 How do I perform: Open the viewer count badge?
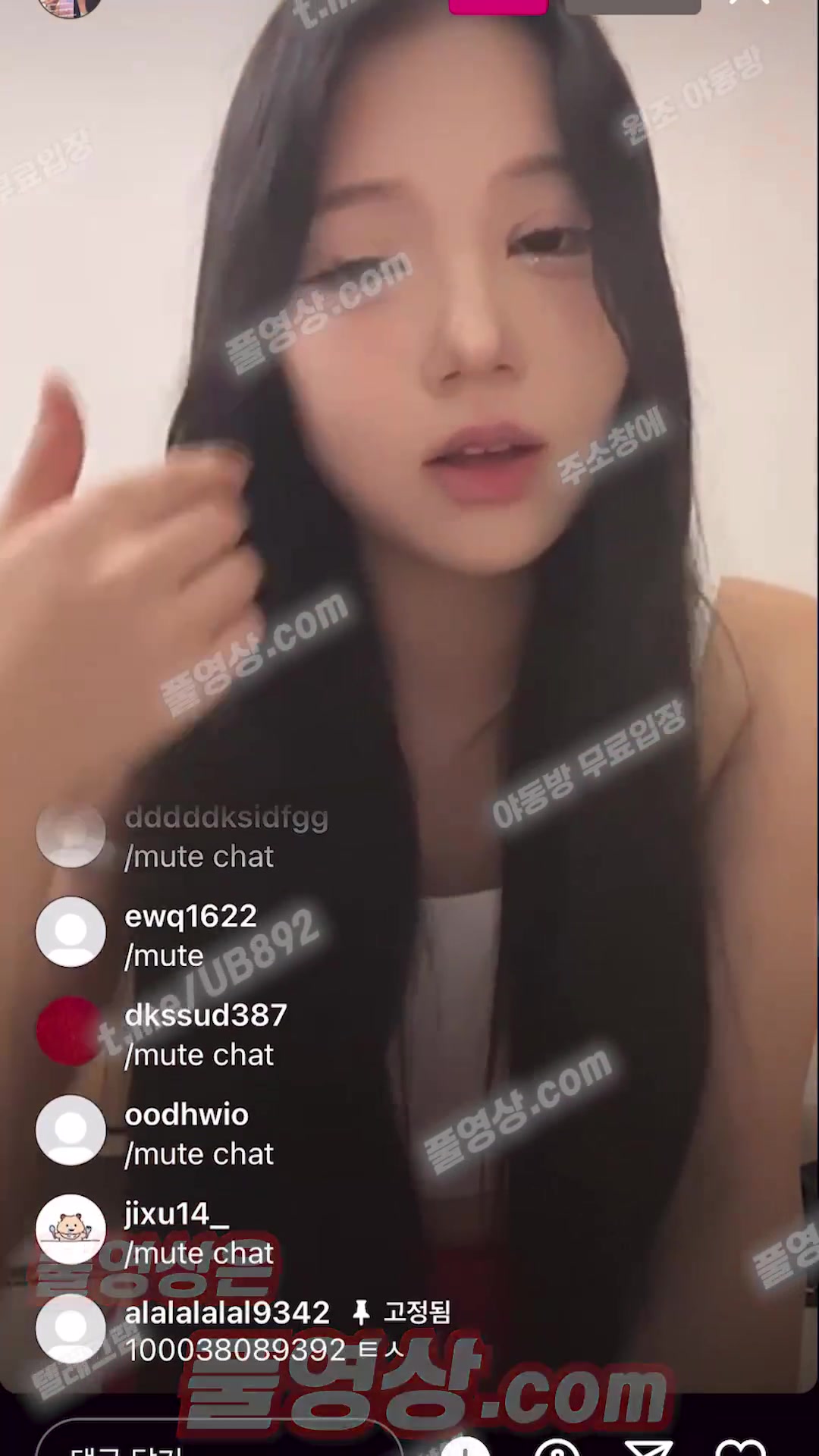pyautogui.click(x=632, y=6)
